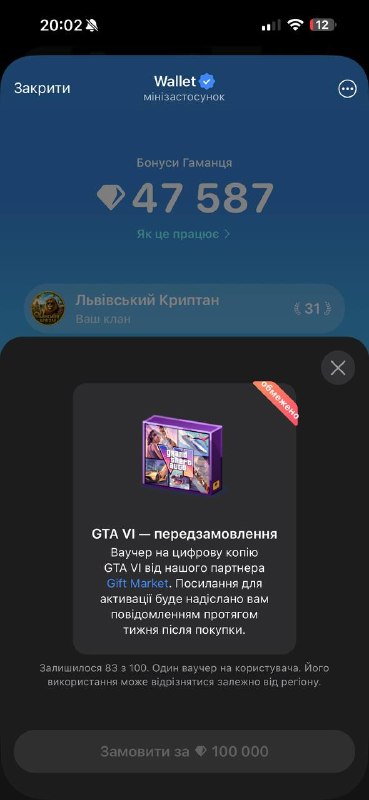The height and width of the screenshot is (800, 369).
Task: Open the Gift Market partner link
Action: pyautogui.click(x=137, y=583)
